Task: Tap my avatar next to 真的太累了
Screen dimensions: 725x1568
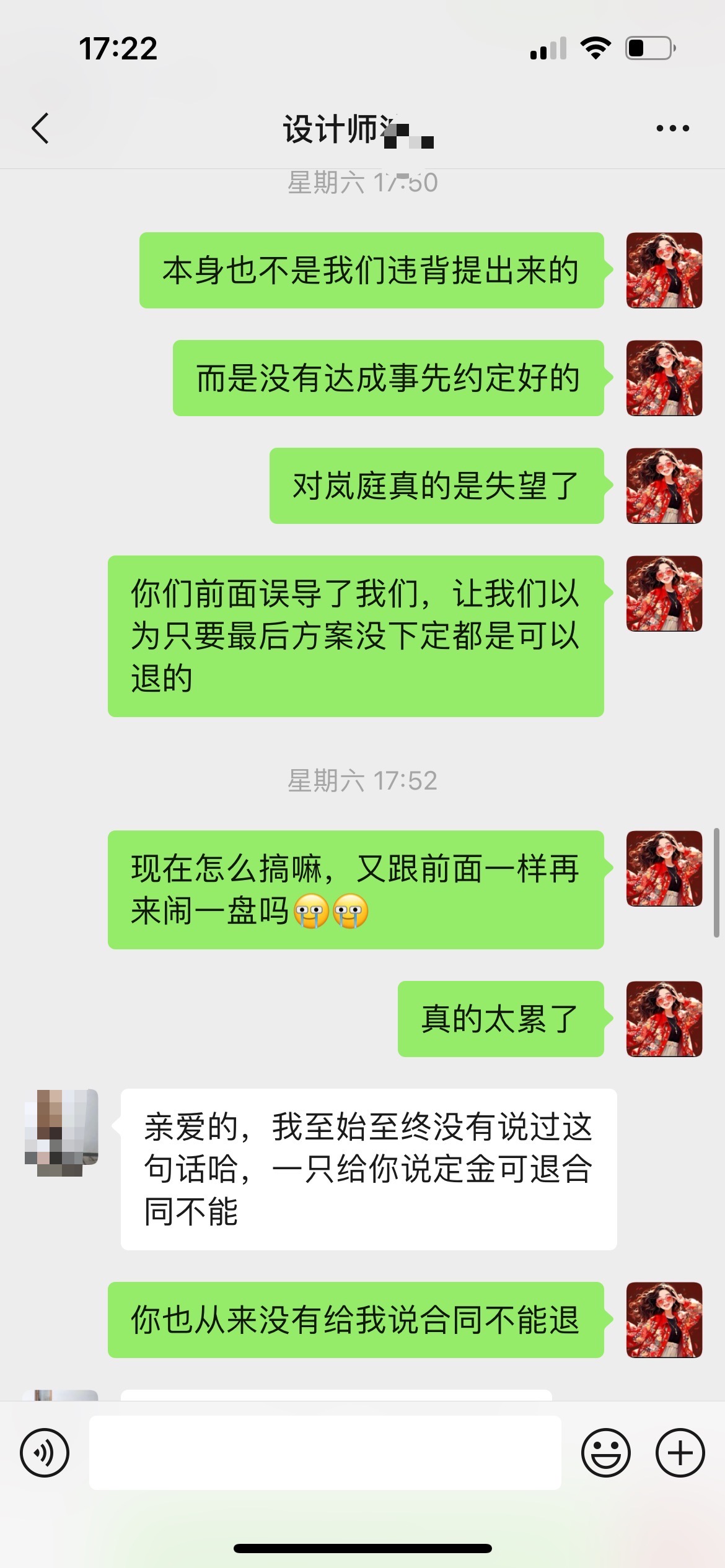Action: [664, 1019]
